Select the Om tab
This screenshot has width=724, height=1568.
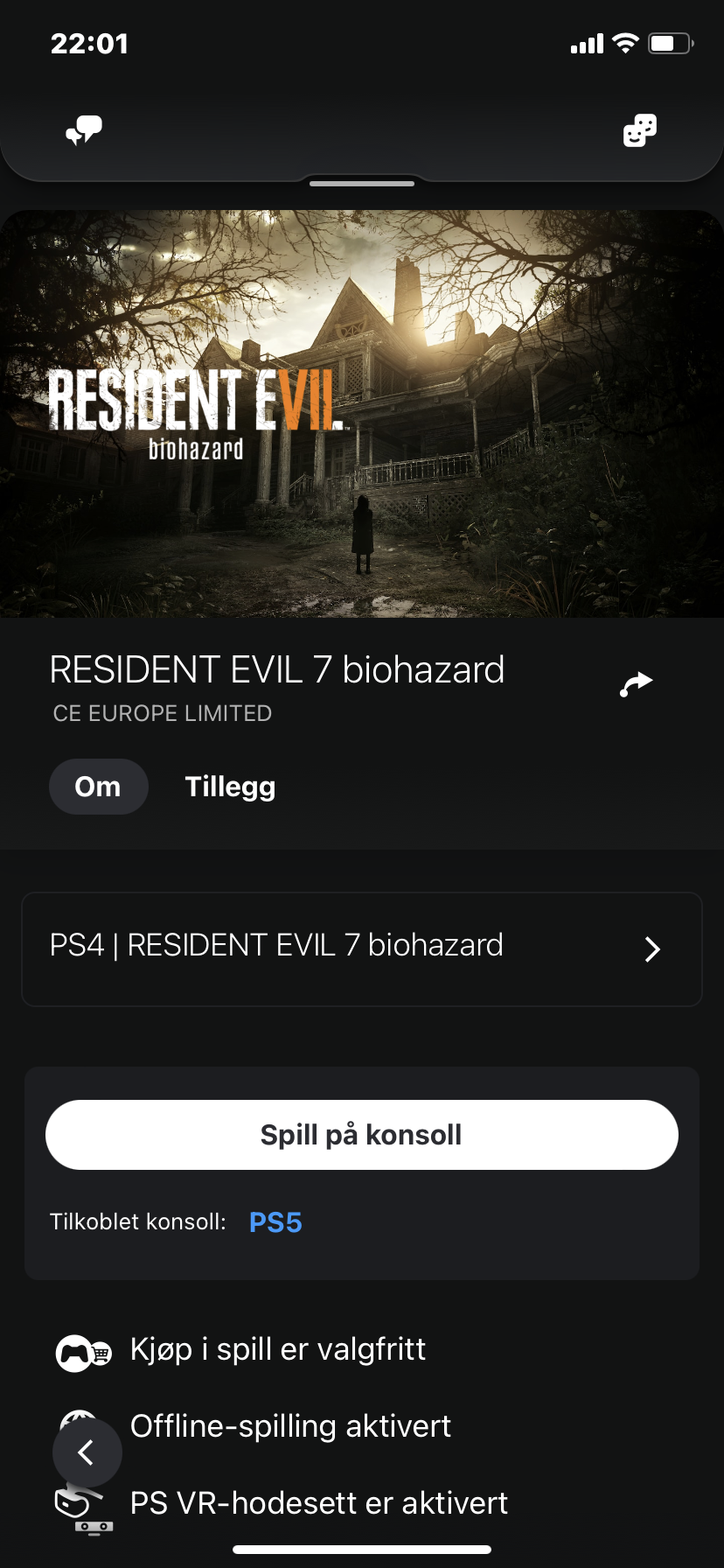(x=98, y=787)
